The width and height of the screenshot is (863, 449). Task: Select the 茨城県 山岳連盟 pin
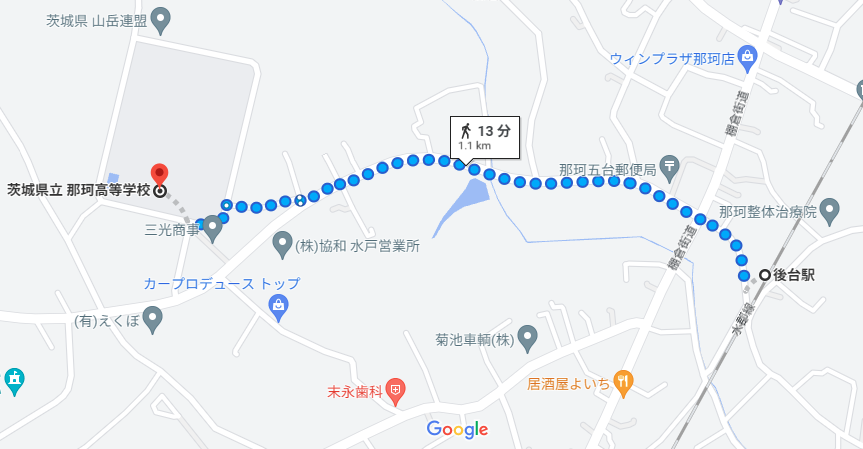pos(161,19)
